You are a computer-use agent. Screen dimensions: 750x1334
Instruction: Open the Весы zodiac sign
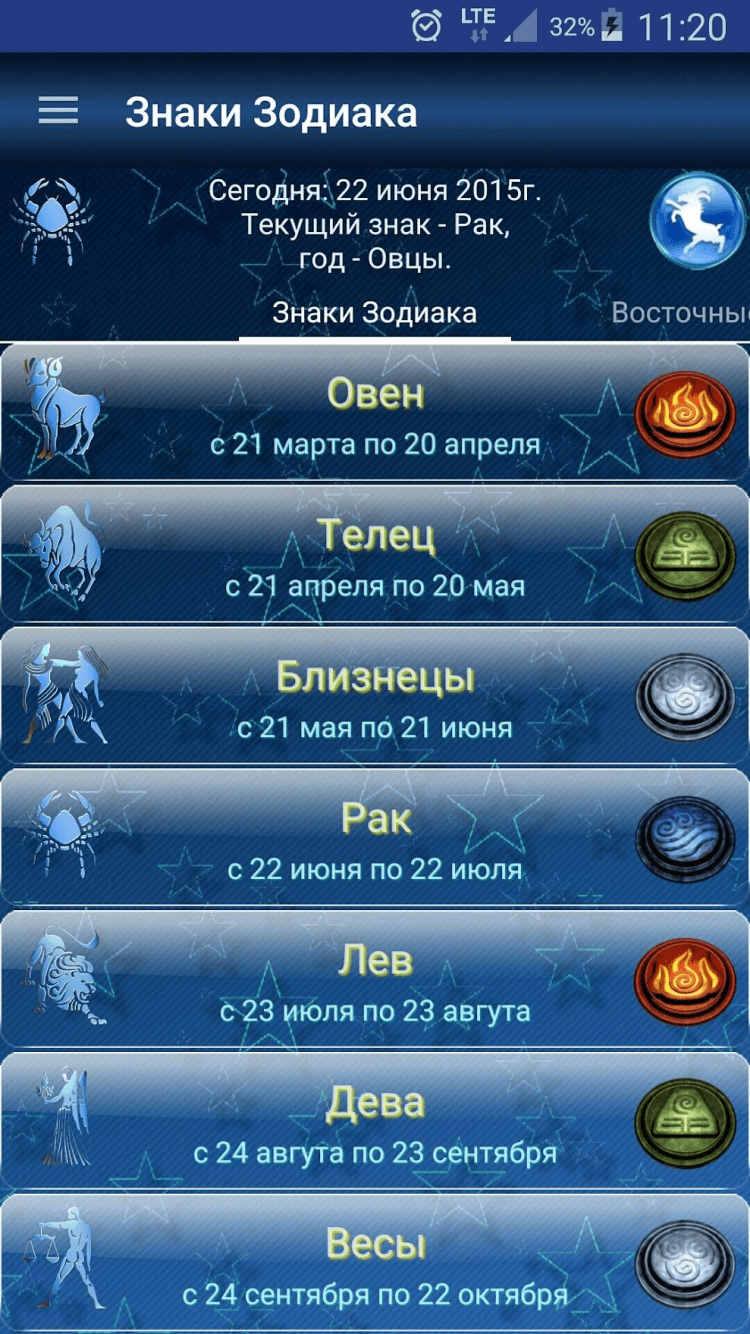375,1266
